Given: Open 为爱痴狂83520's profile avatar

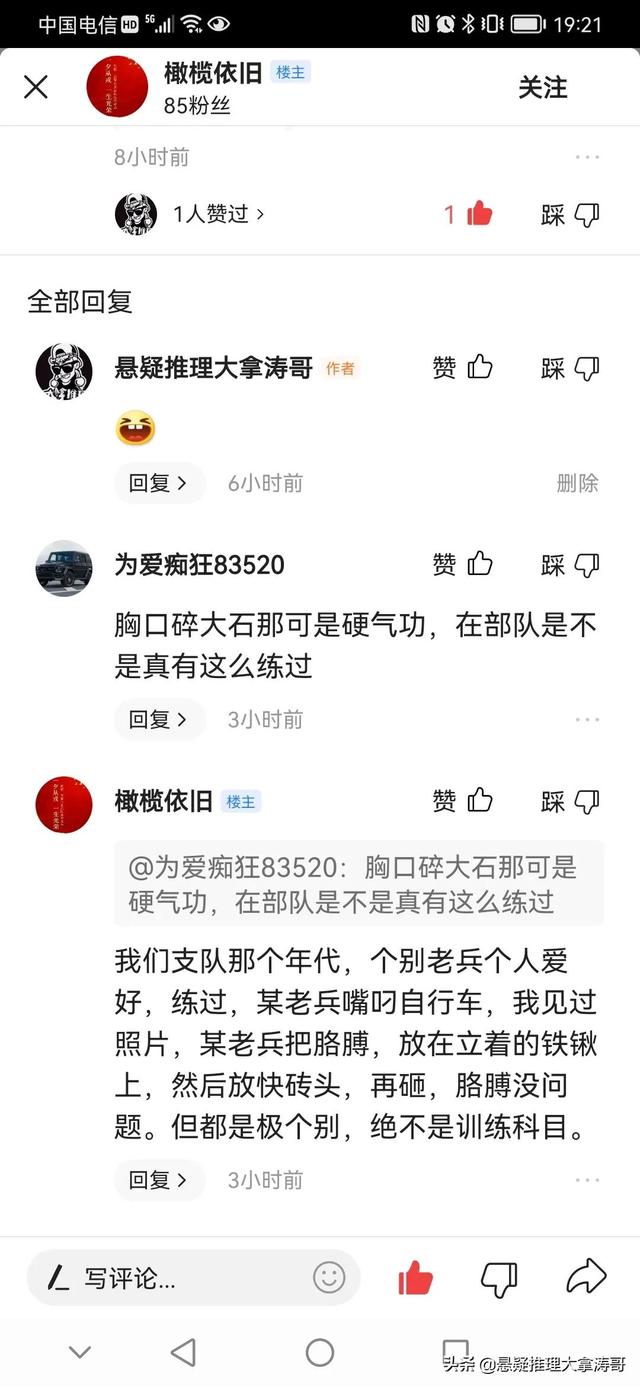Looking at the screenshot, I should coord(64,568).
